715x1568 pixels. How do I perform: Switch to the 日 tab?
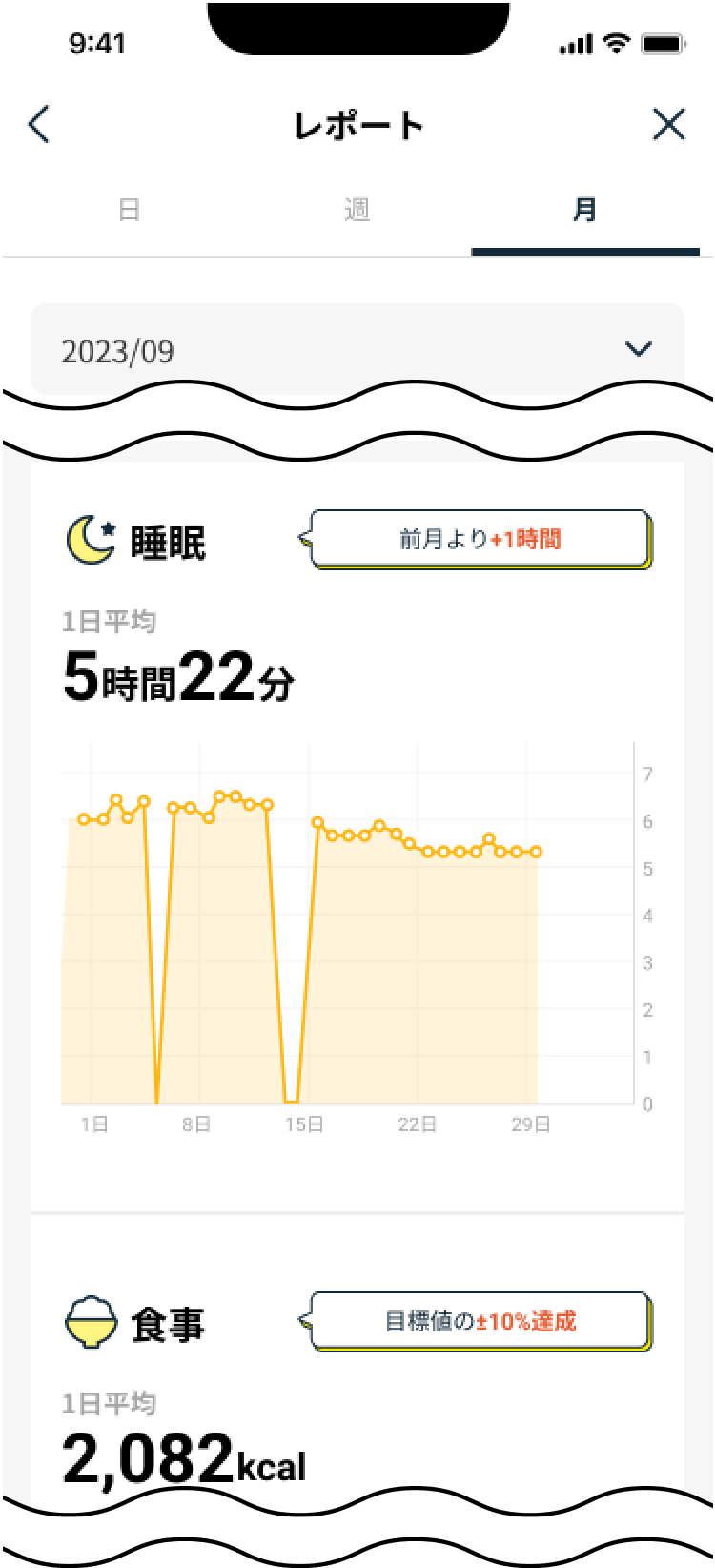[x=130, y=211]
